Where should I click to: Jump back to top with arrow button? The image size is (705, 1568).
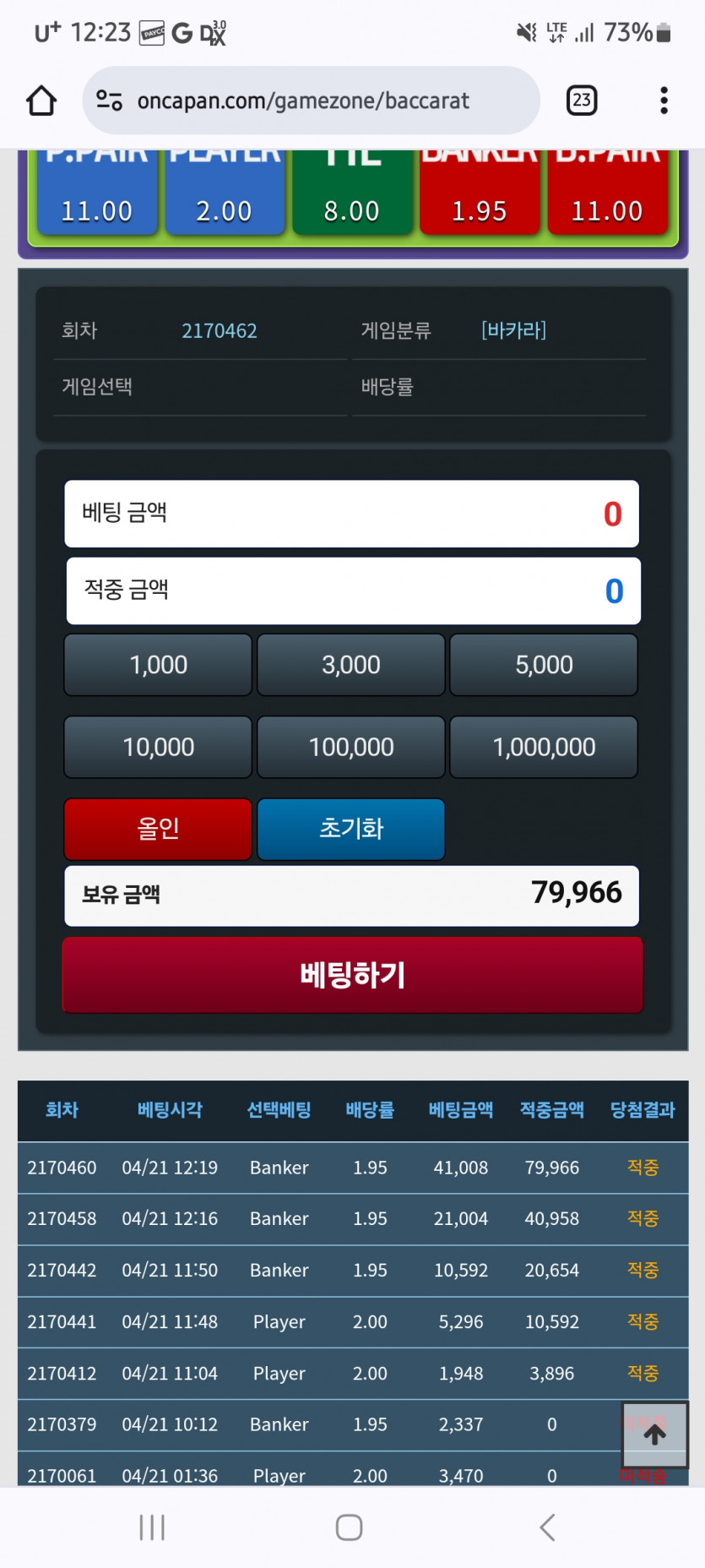(654, 1435)
